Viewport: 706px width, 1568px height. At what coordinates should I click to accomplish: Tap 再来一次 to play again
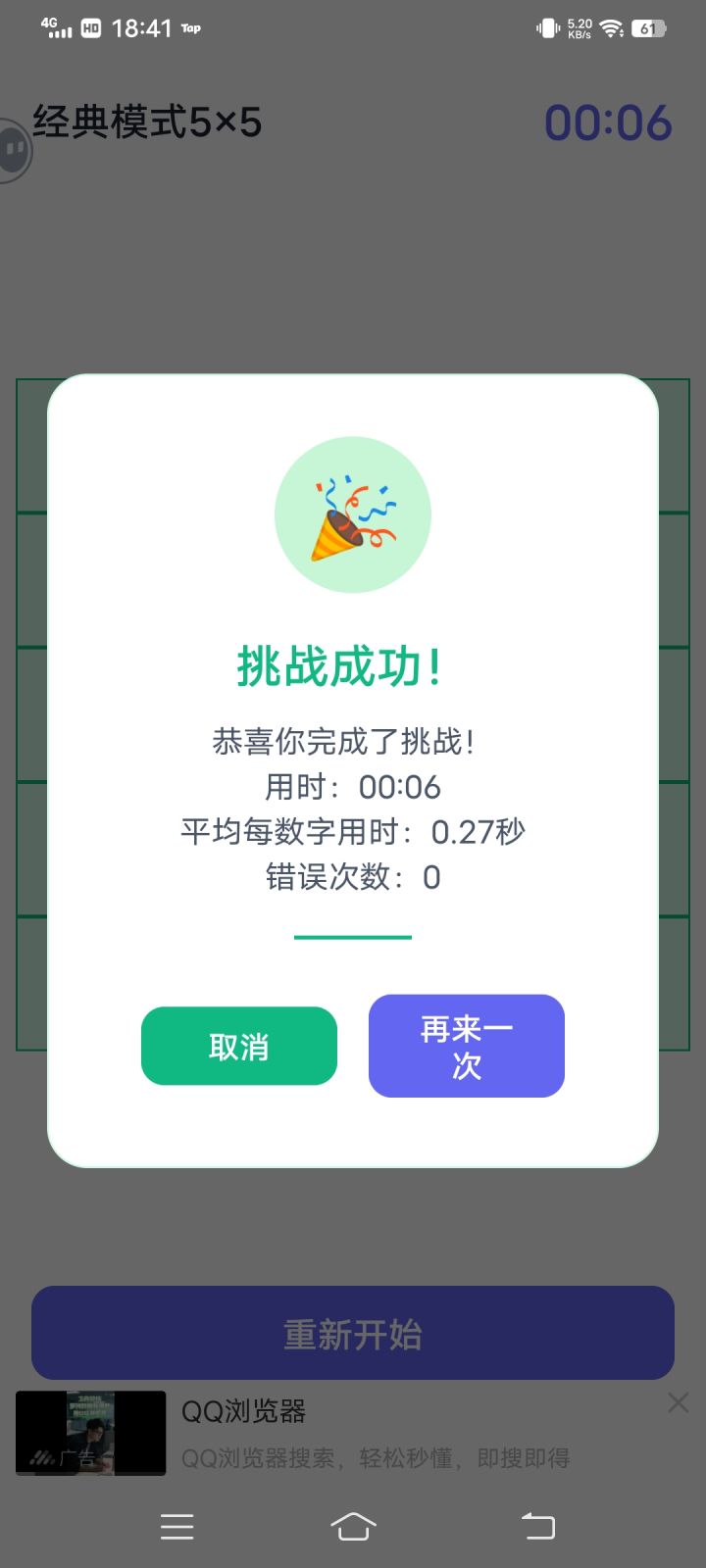466,1046
